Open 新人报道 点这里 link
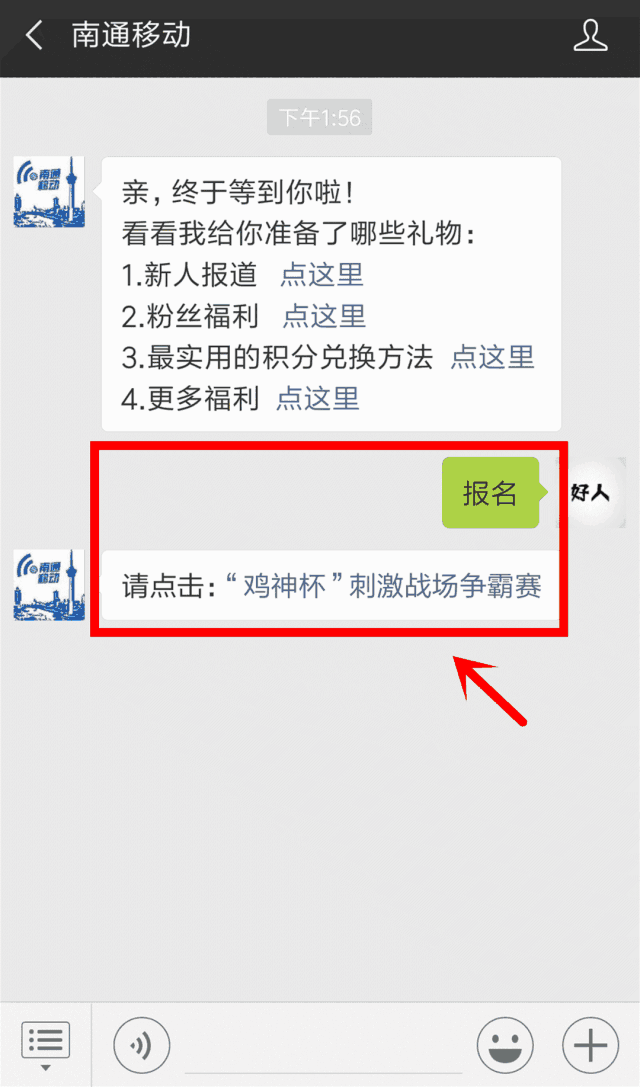Viewport: 640px width, 1087px height. [321, 274]
